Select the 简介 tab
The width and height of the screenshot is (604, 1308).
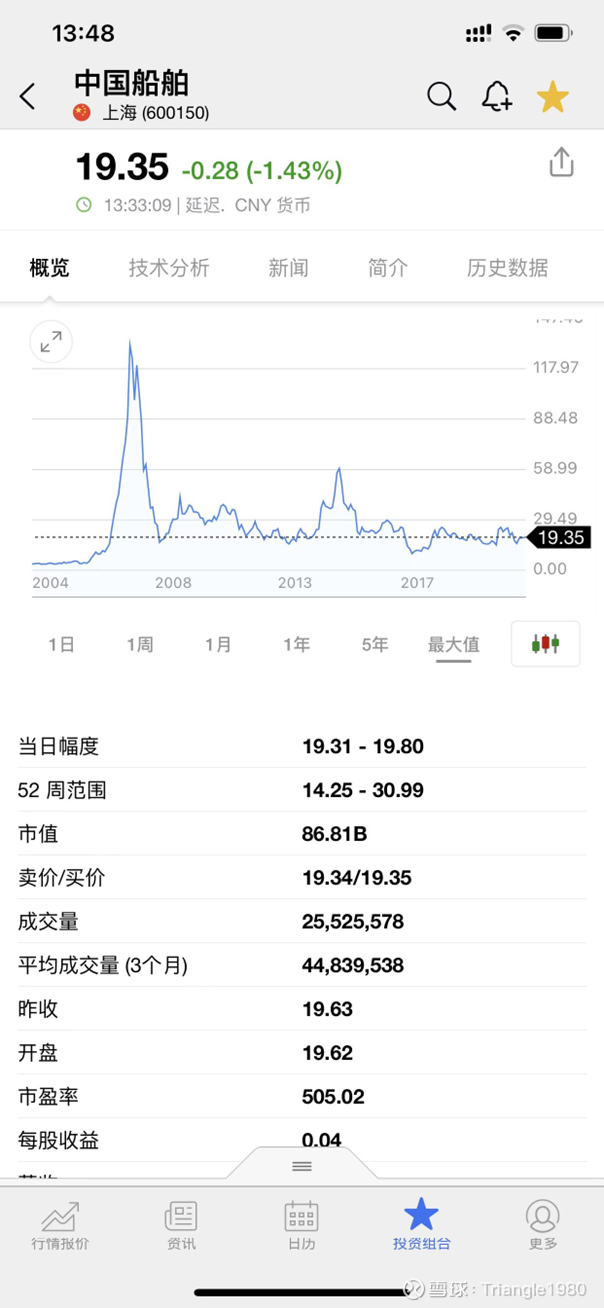(x=388, y=267)
